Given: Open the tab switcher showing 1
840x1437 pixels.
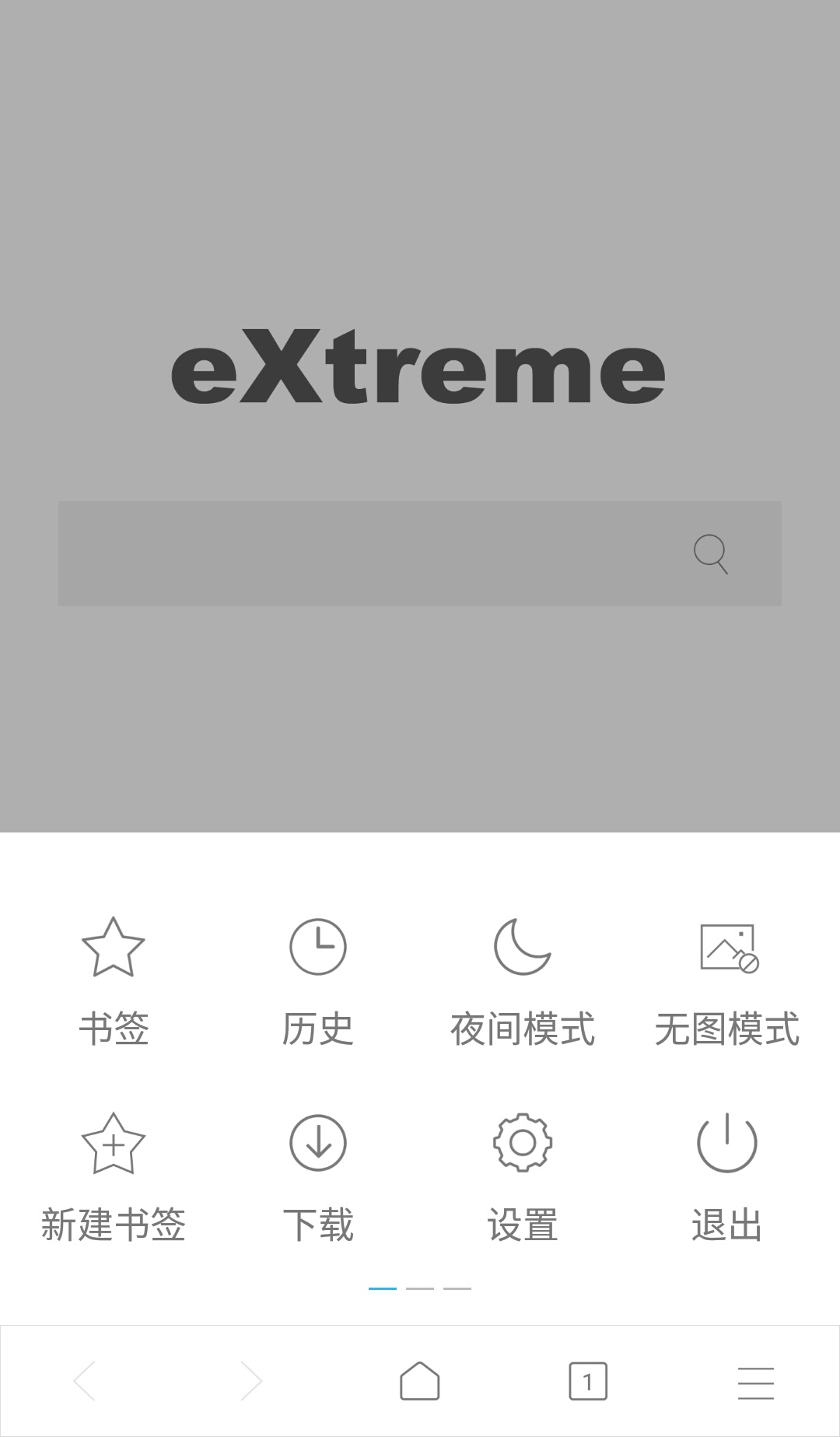Looking at the screenshot, I should 588,1382.
